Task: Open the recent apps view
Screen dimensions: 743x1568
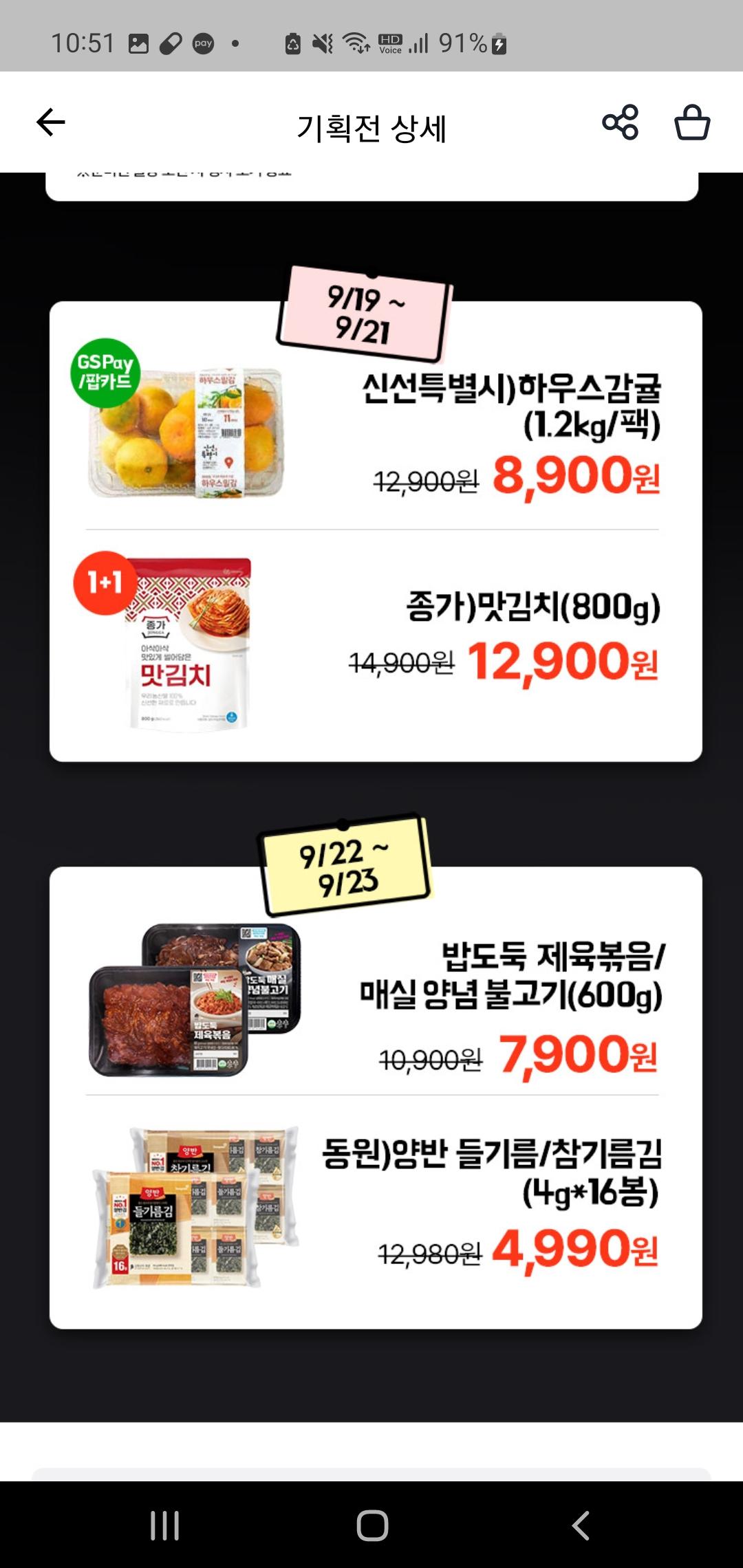Action: click(164, 1525)
